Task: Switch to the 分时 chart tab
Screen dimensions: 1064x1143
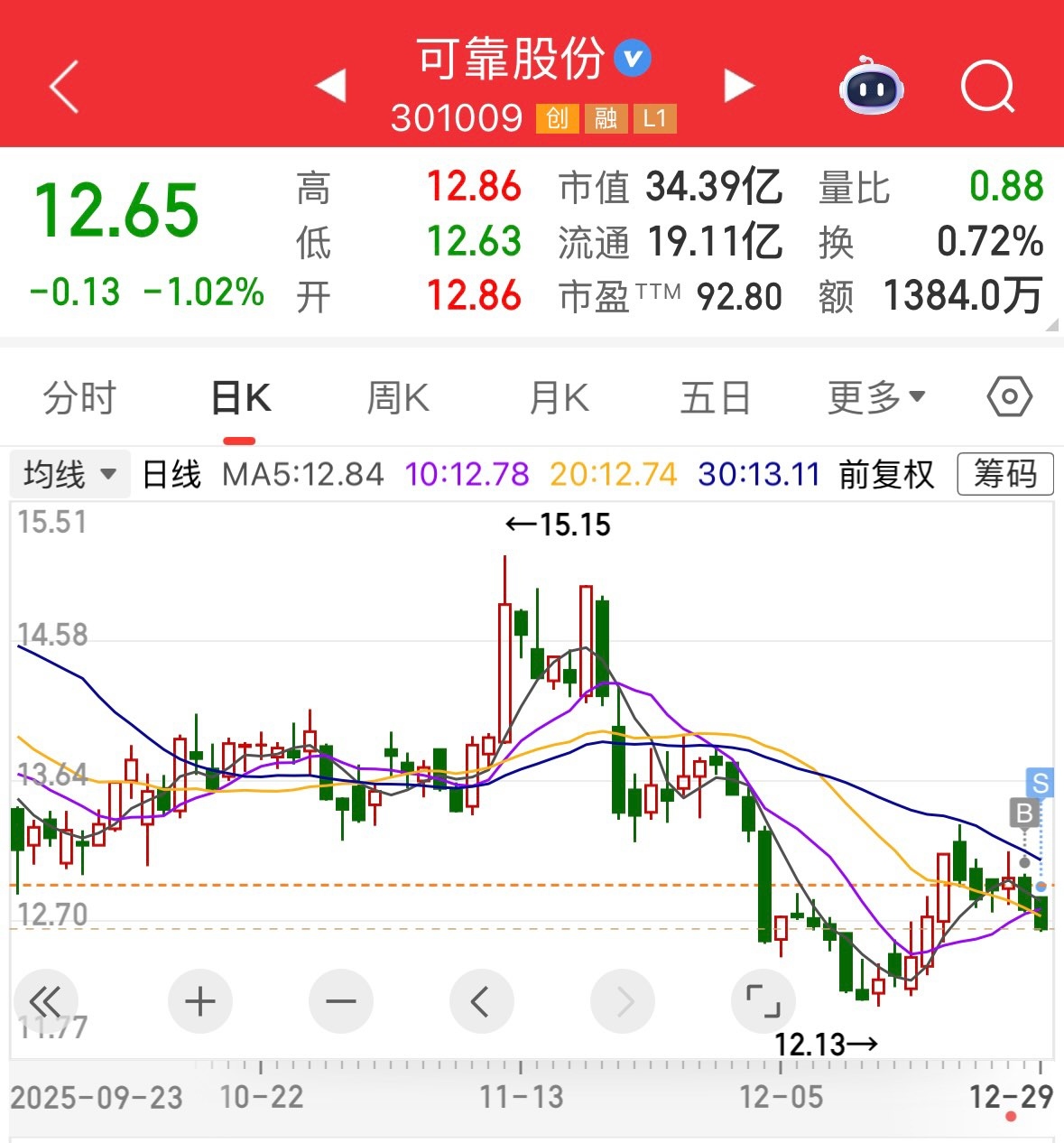Action: click(79, 398)
